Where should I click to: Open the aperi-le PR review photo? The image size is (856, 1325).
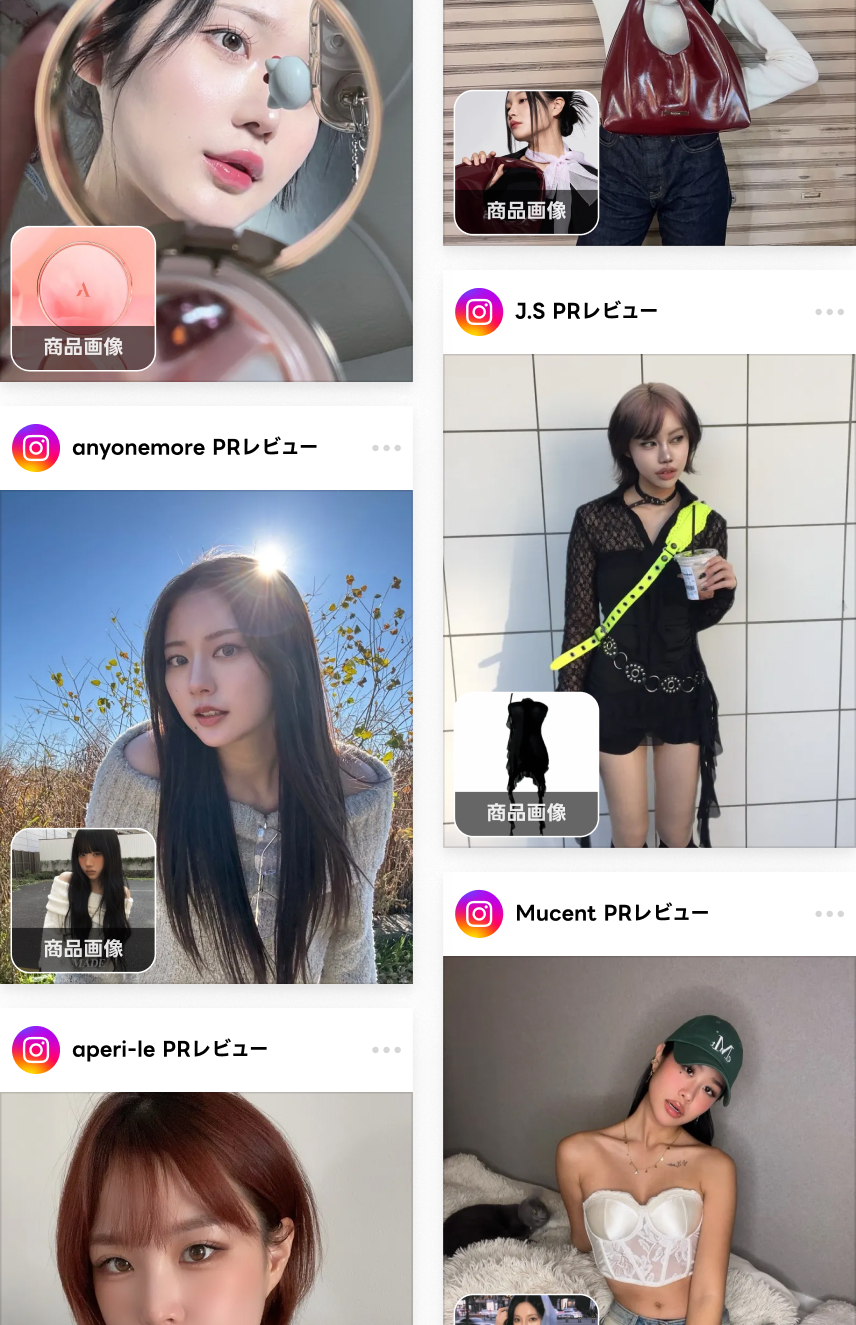pos(206,1210)
